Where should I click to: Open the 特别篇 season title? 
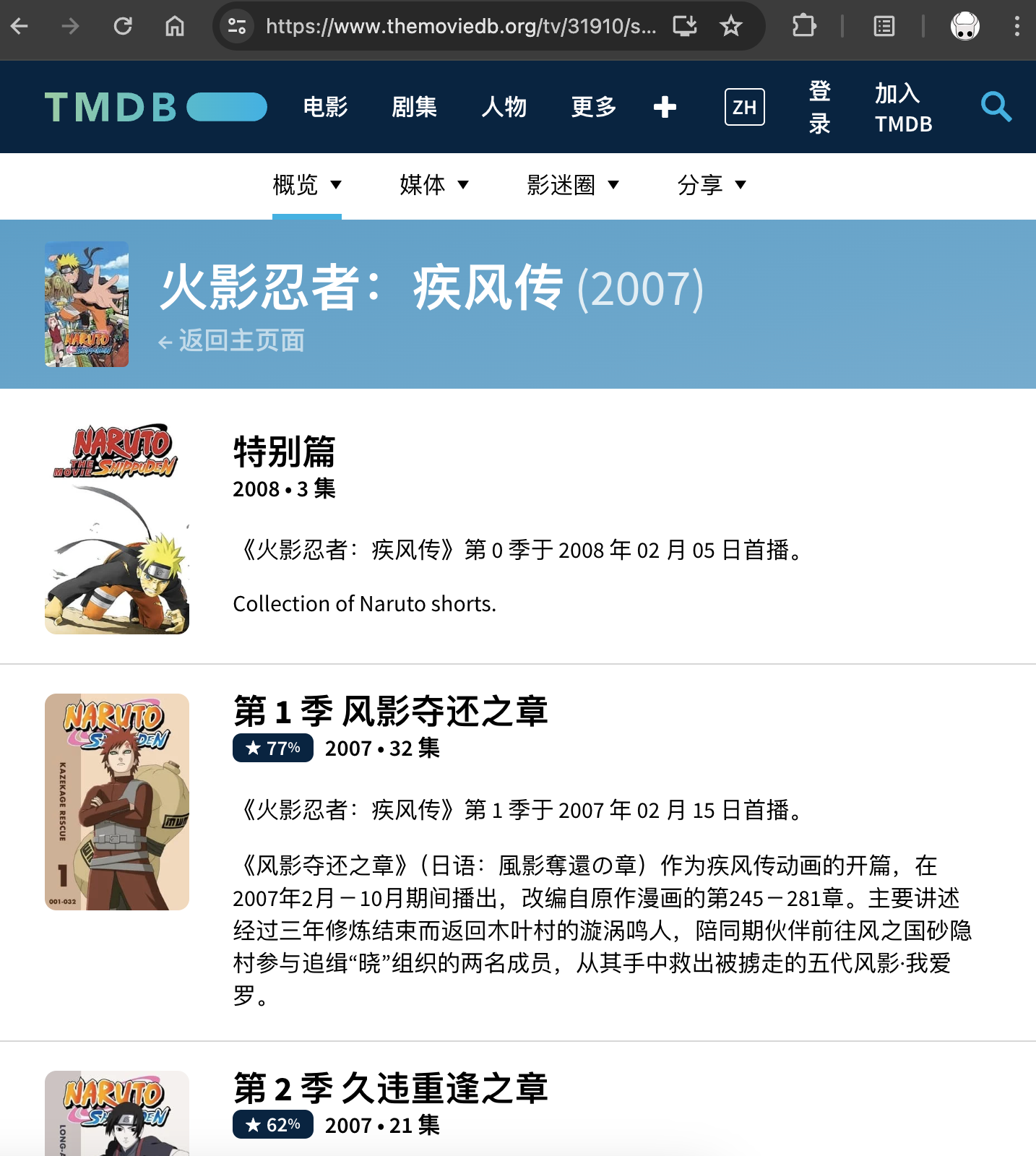point(284,452)
